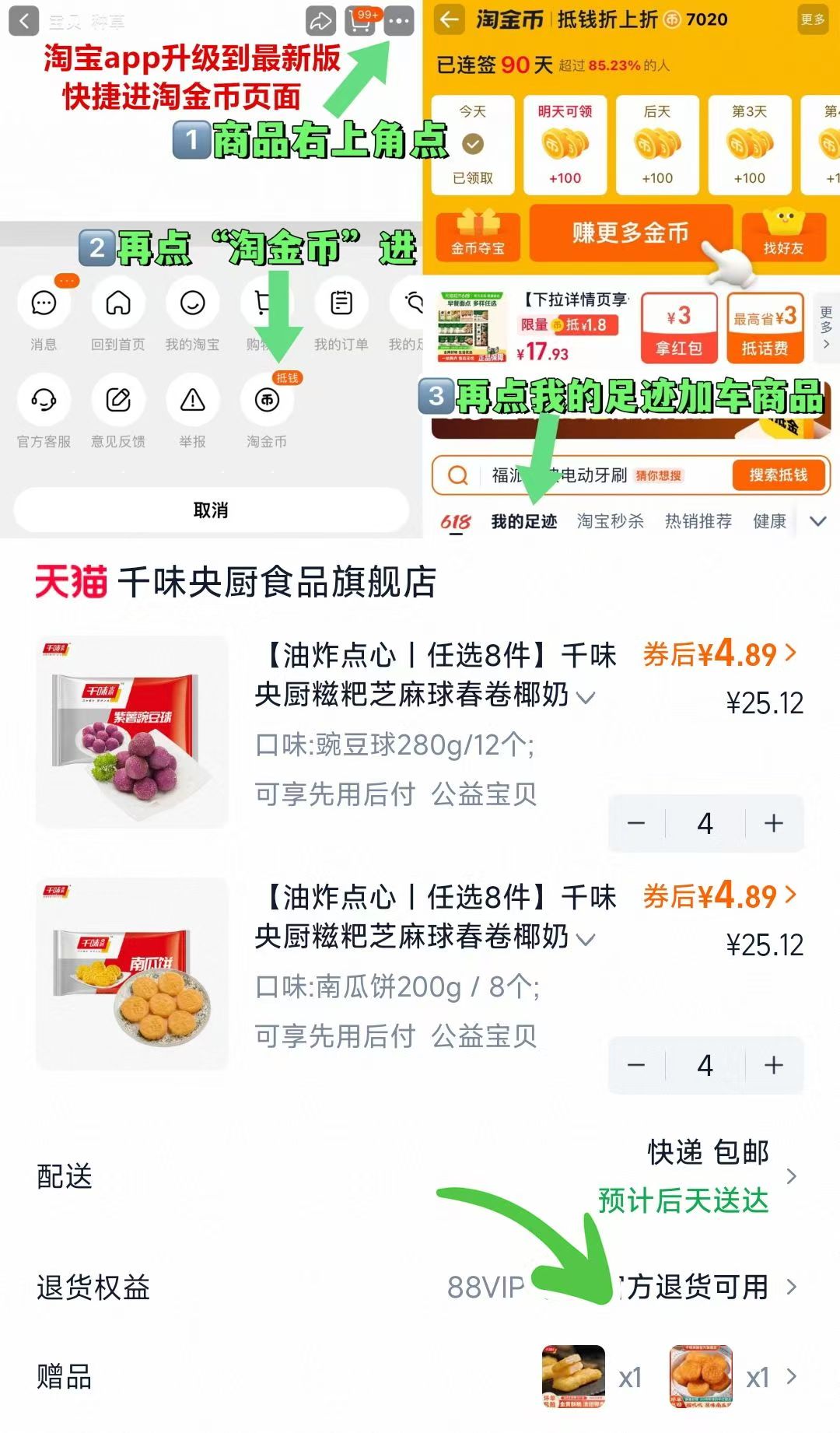Contact 官方客服 customer service
840x1433 pixels.
pyautogui.click(x=44, y=401)
